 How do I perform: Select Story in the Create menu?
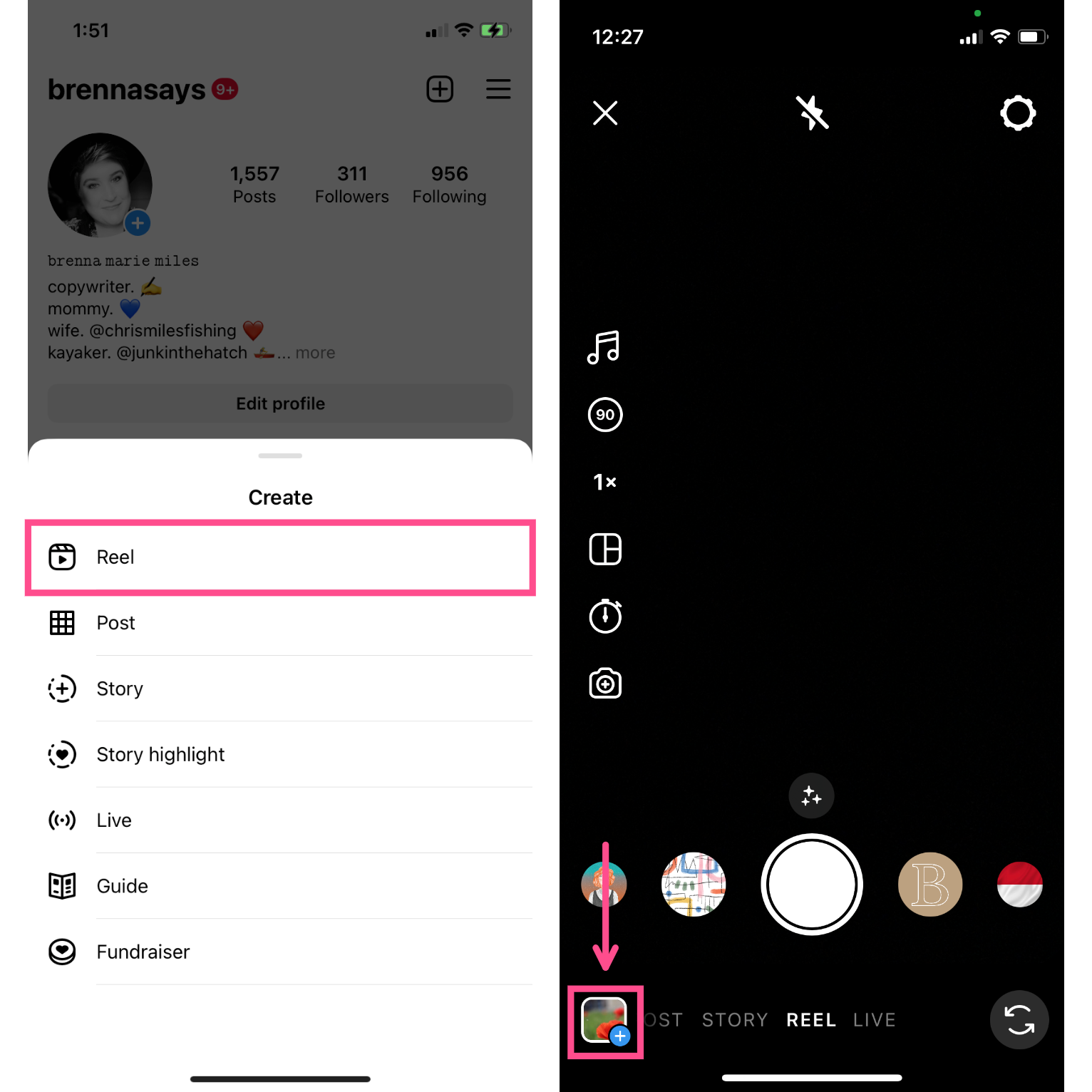[279, 689]
